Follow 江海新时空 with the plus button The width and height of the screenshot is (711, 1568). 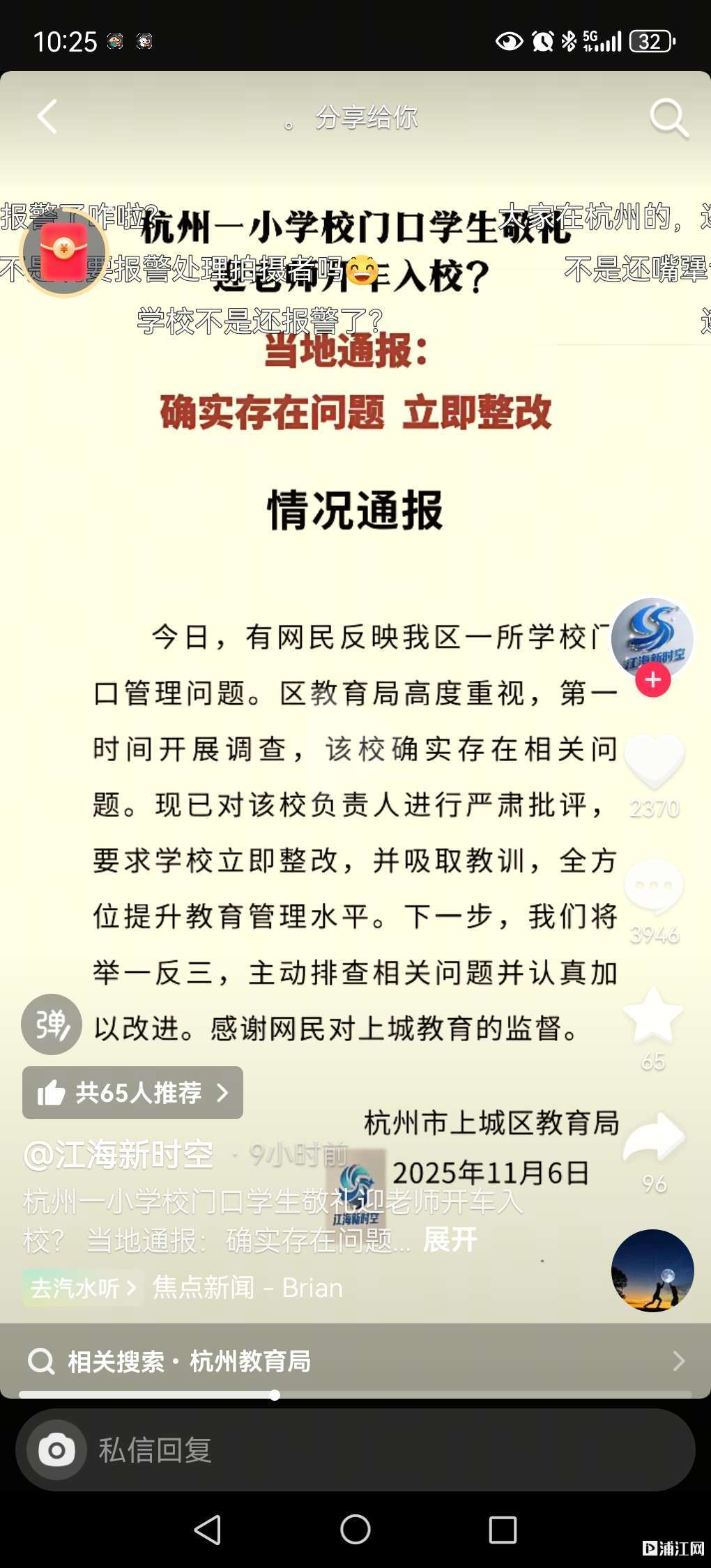tap(653, 680)
